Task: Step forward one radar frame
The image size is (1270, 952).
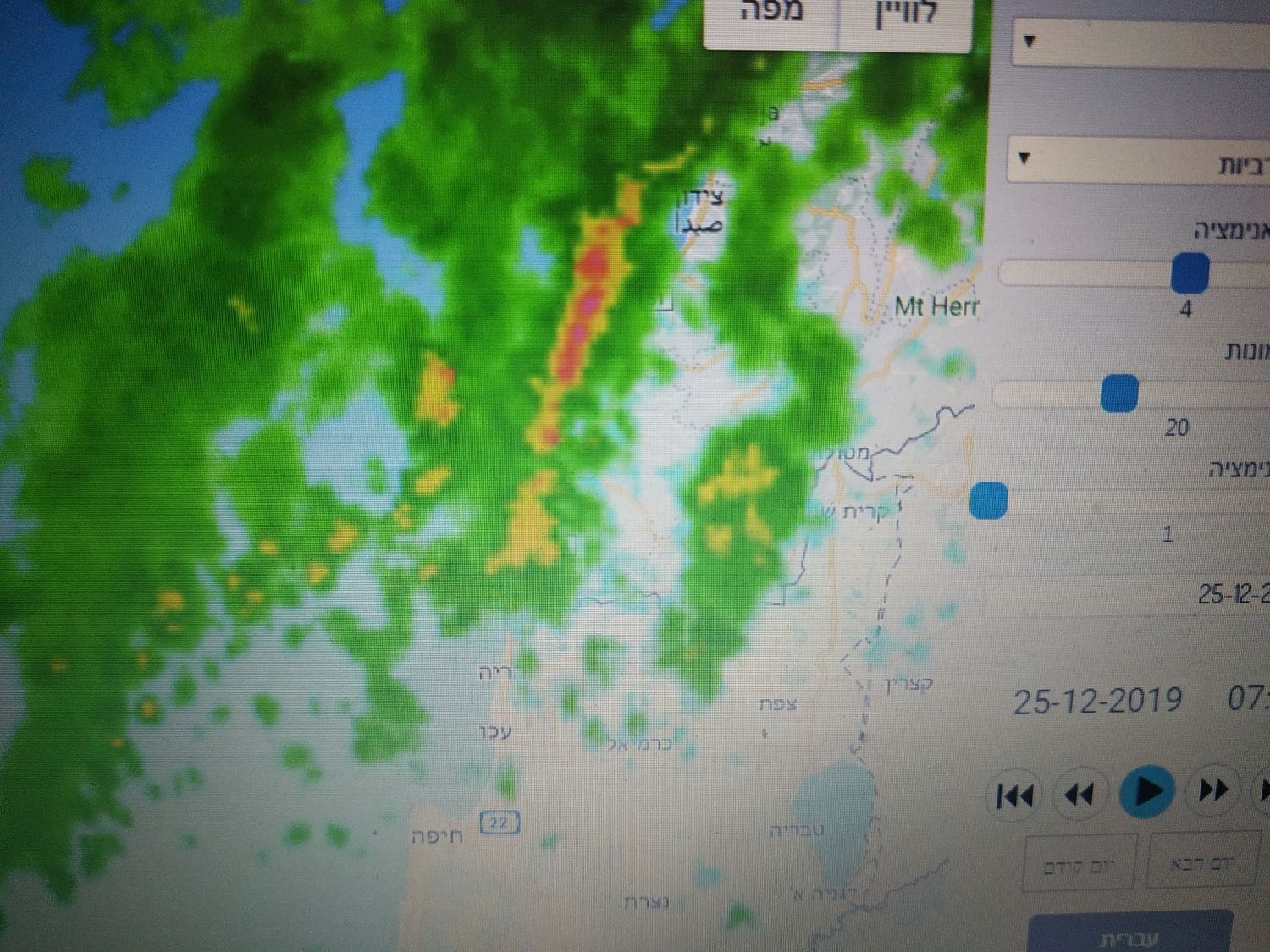Action: [1212, 790]
